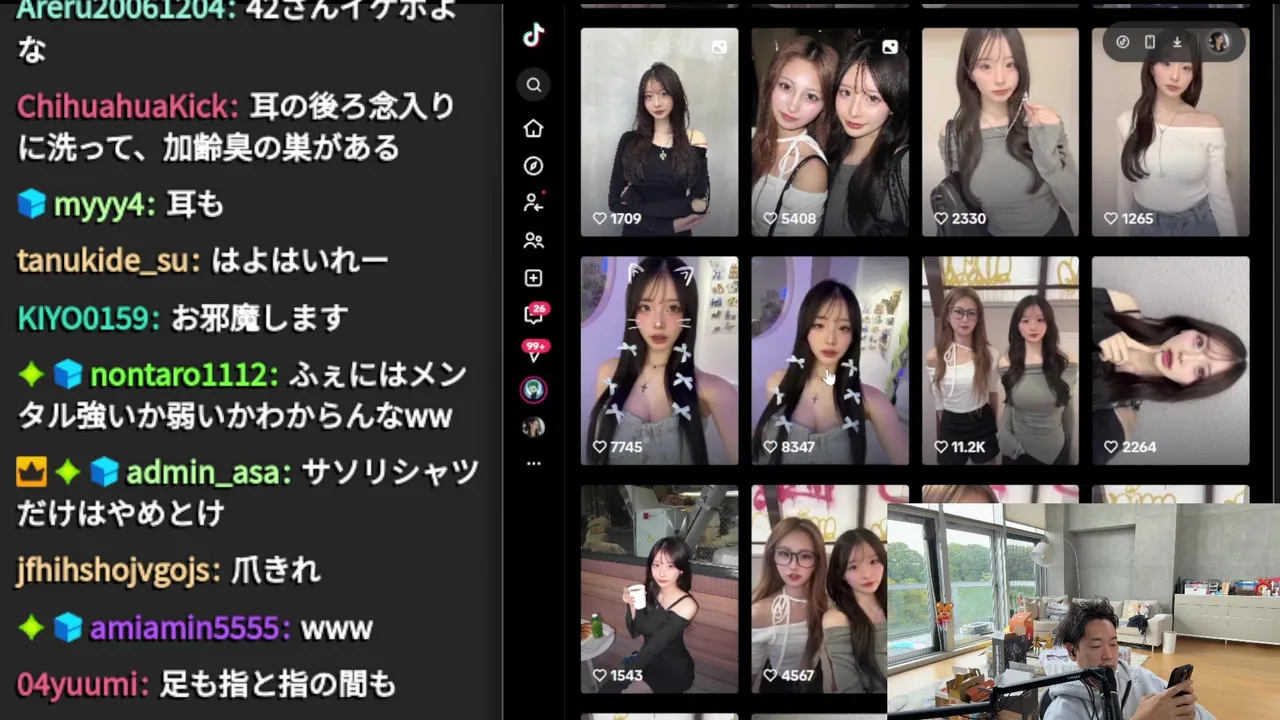Image resolution: width=1280 pixels, height=720 pixels.
Task: Tap the upload plus icon
Action: coord(533,278)
